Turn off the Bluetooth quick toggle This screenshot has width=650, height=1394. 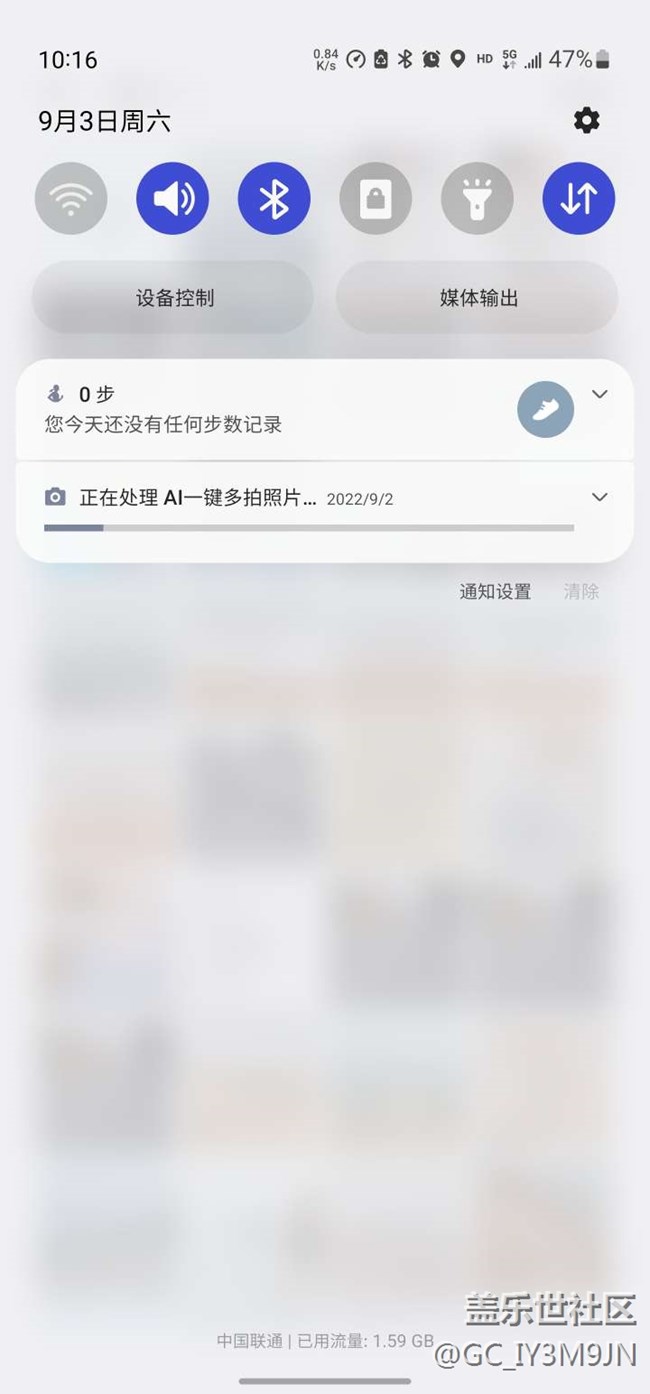pos(274,199)
